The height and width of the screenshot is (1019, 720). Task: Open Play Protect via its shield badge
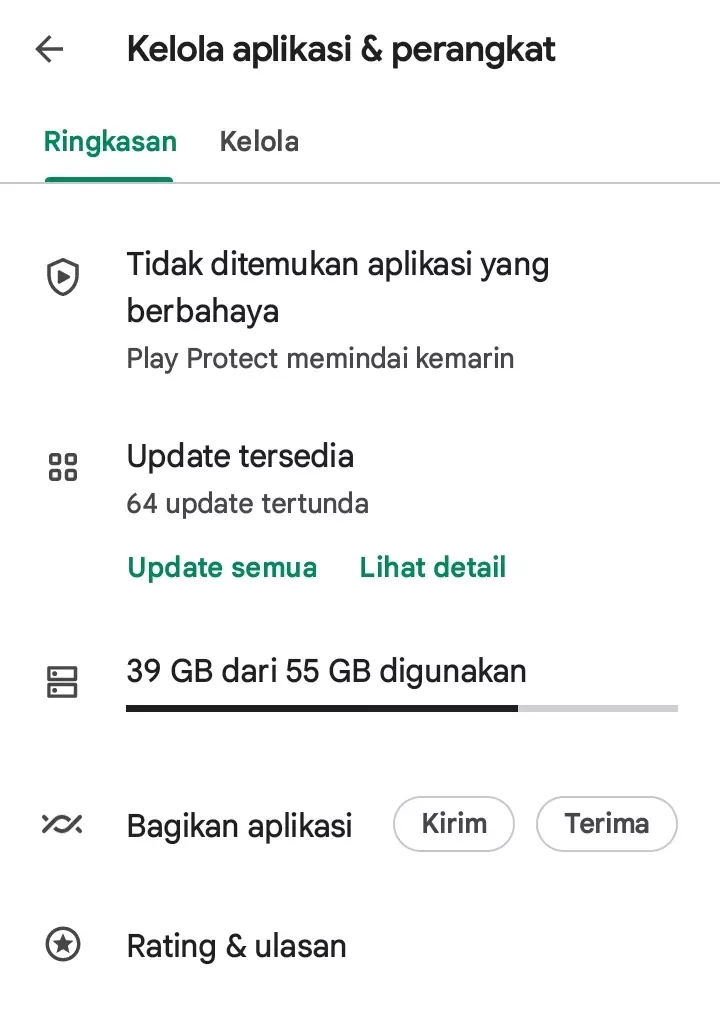(x=62, y=277)
